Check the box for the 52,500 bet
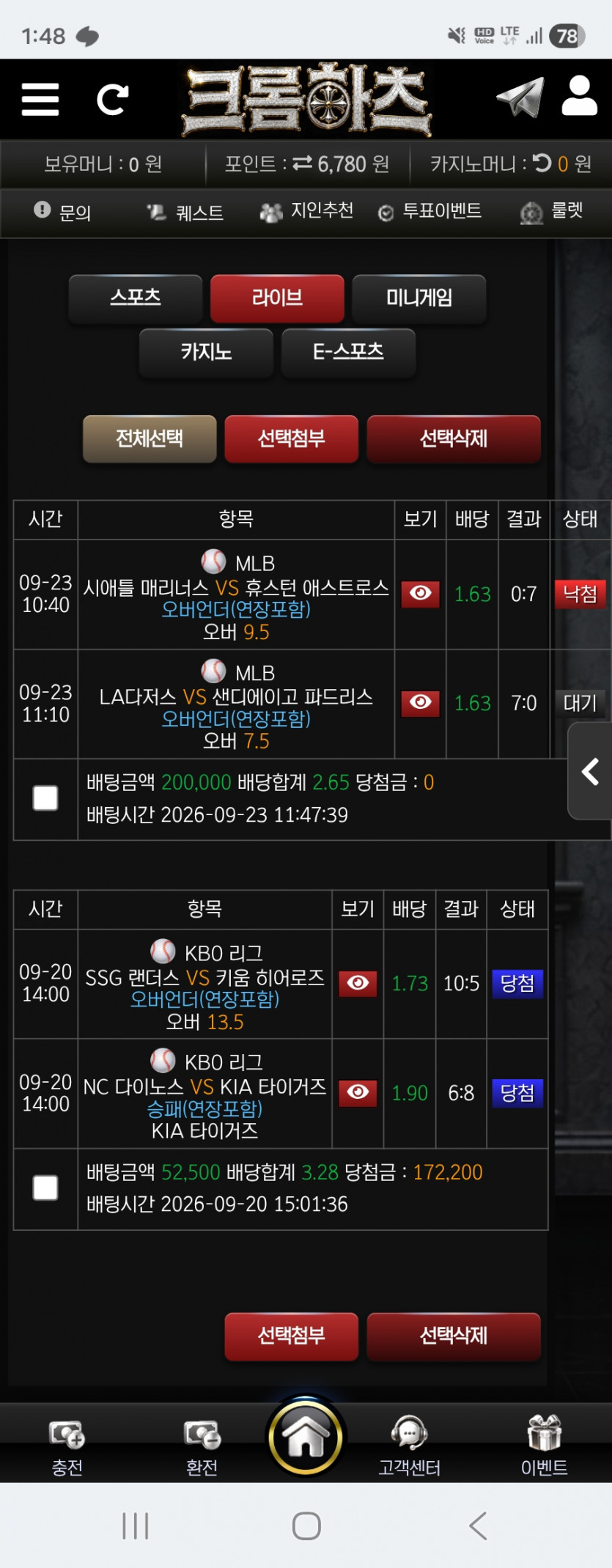612x1568 pixels. pyautogui.click(x=45, y=1188)
